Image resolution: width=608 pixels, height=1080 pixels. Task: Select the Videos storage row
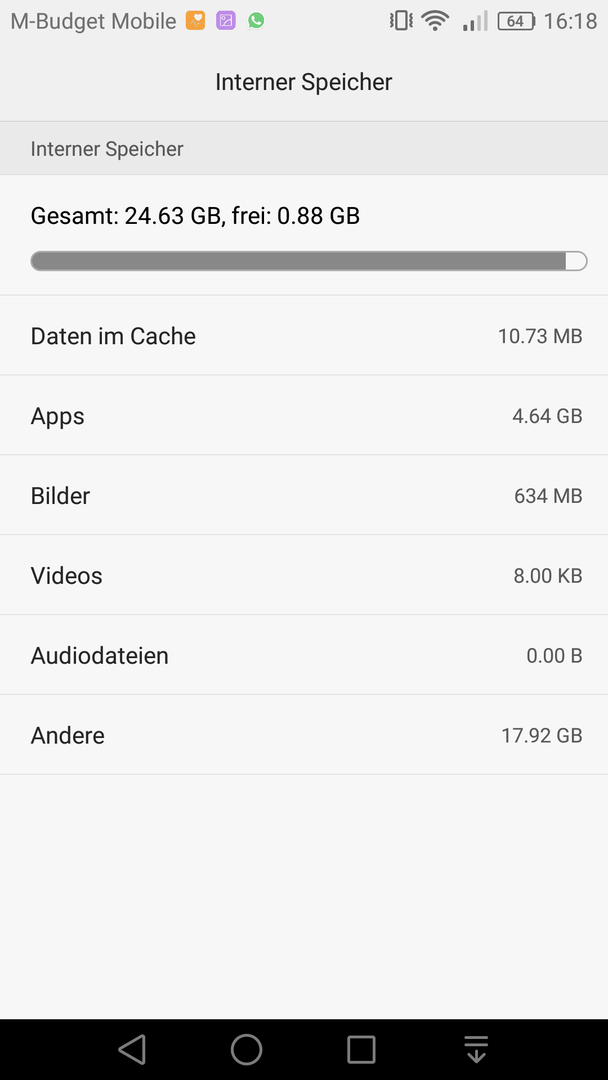pos(304,575)
